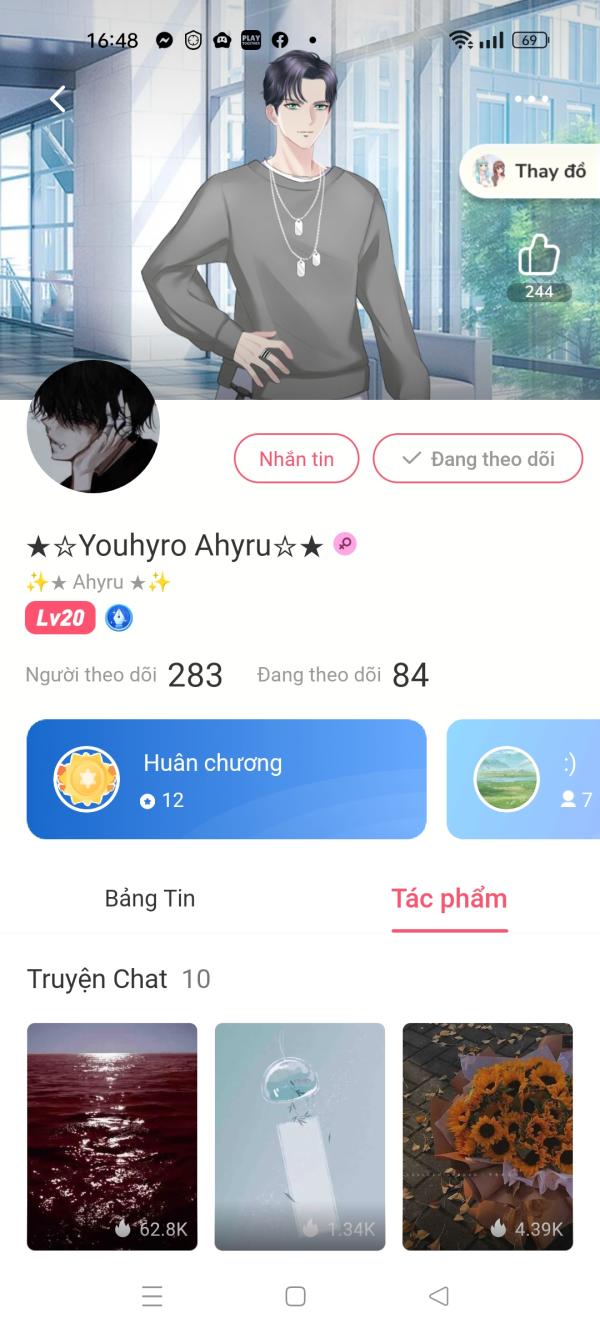Screen dimensions: 600x1333
Task: Tap the Thay đồ button
Action: point(530,171)
